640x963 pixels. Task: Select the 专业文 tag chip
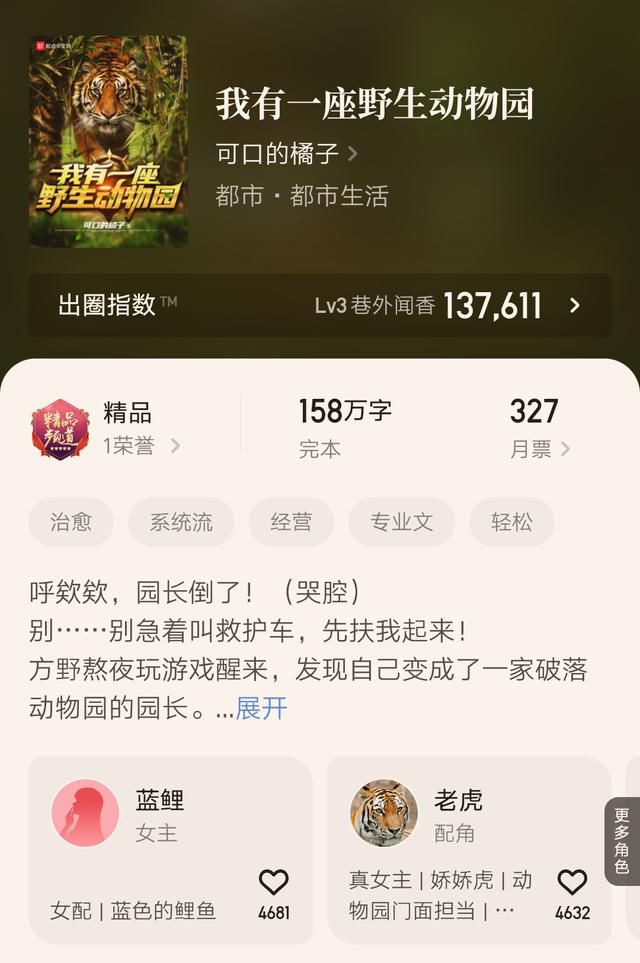[401, 522]
